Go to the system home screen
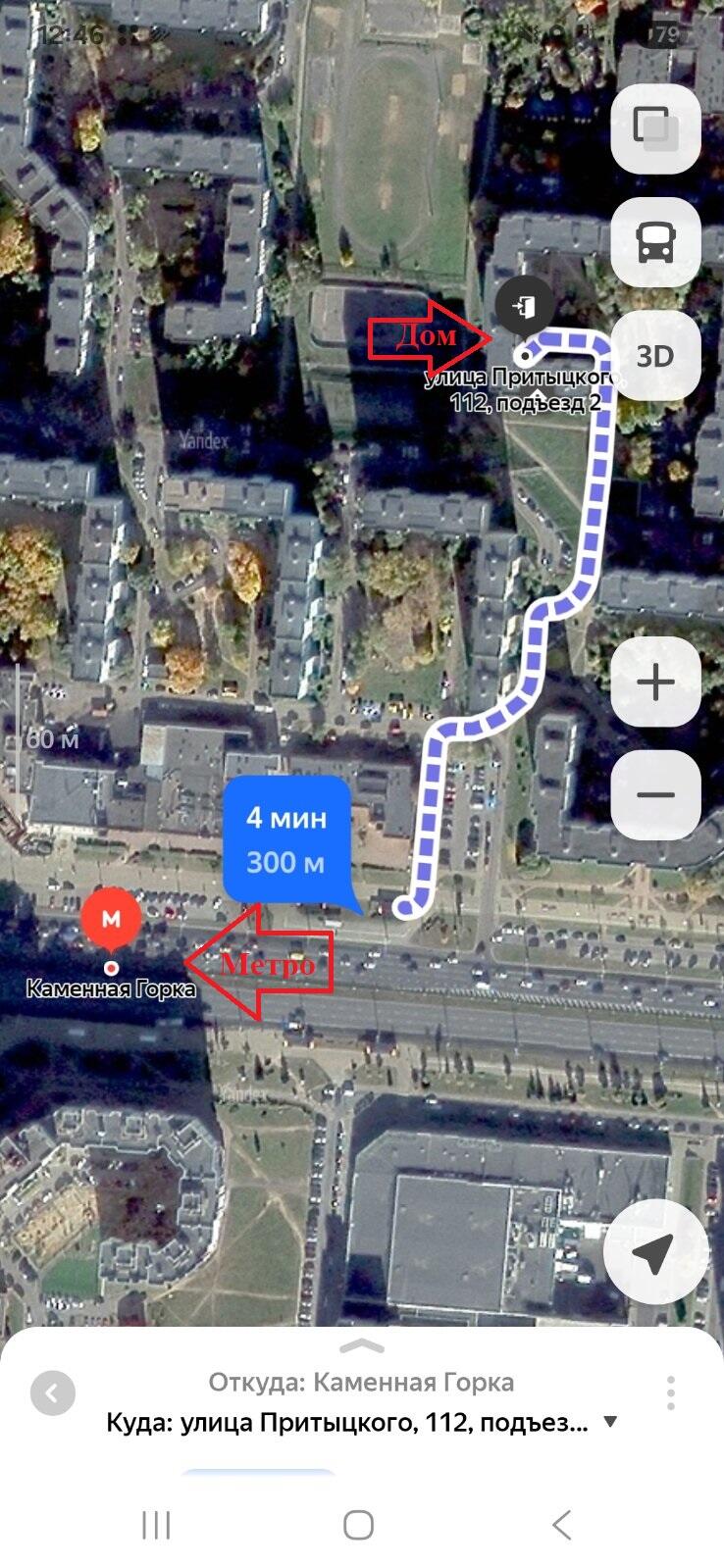Image resolution: width=724 pixels, height=1568 pixels. (x=359, y=1524)
